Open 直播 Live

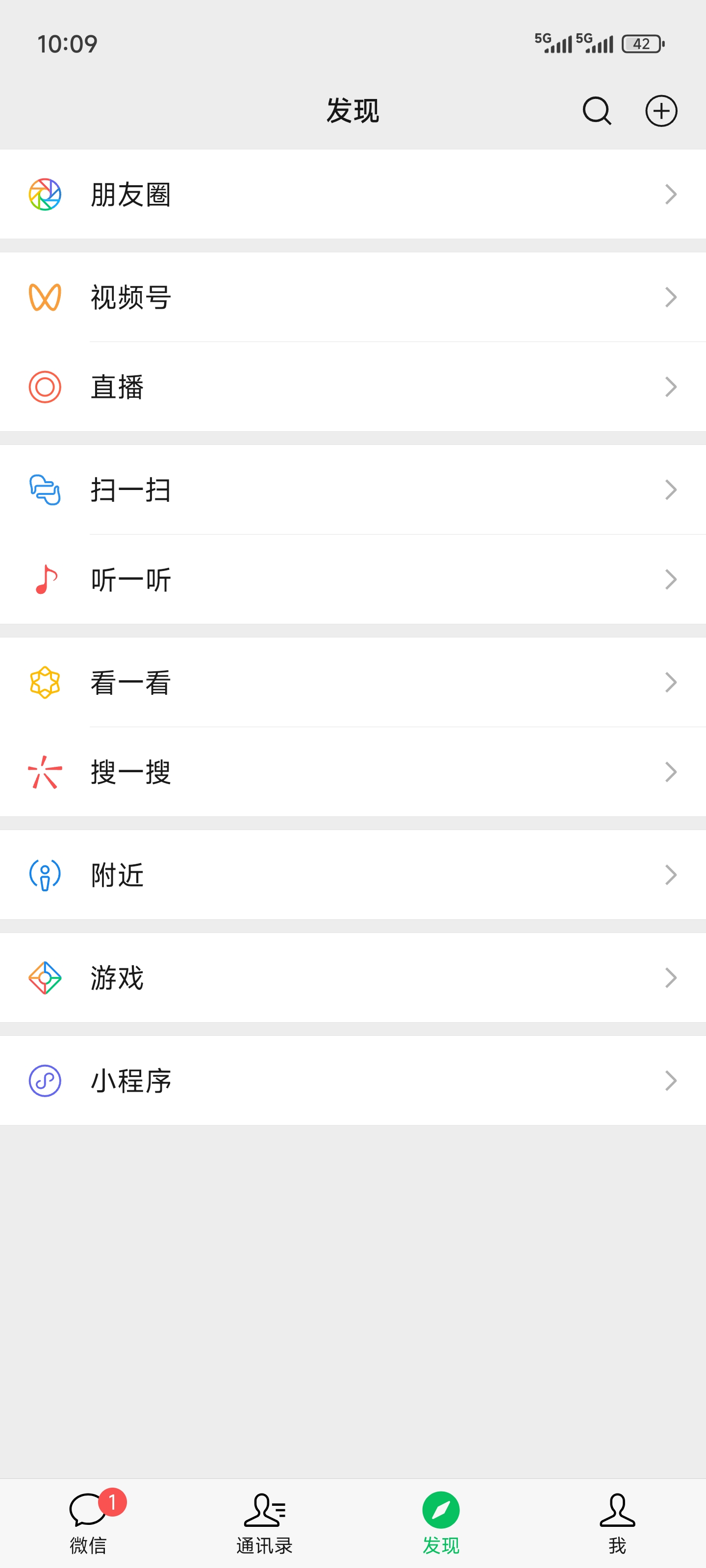353,387
